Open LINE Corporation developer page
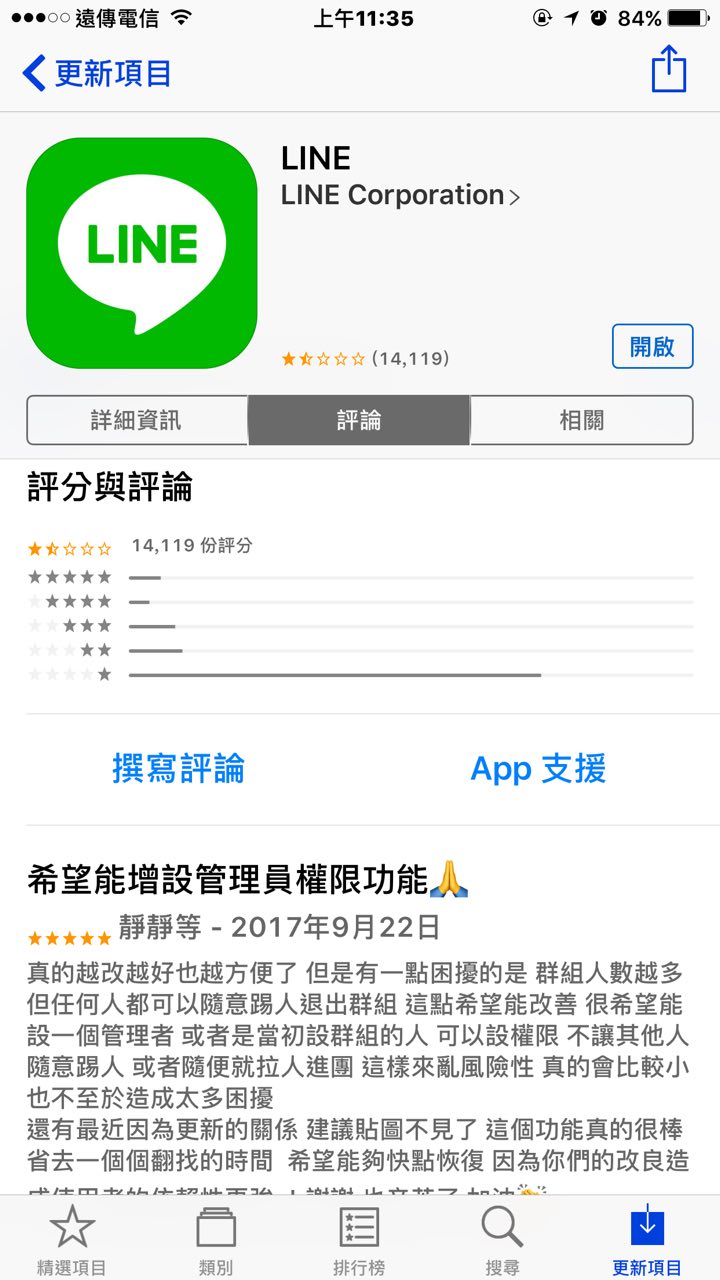Image resolution: width=720 pixels, height=1280 pixels. click(400, 195)
